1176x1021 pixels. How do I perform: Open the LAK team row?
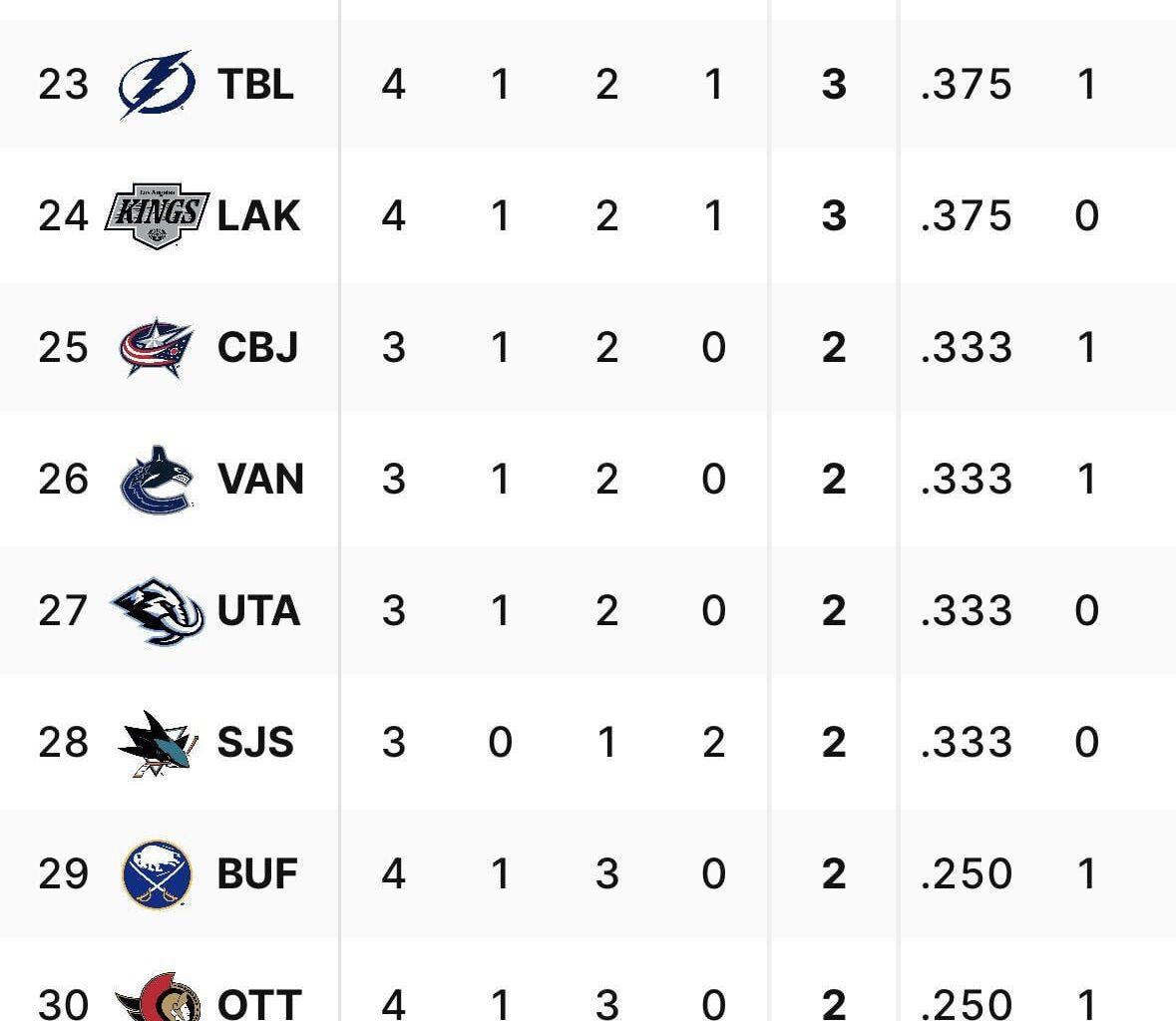[x=257, y=216]
